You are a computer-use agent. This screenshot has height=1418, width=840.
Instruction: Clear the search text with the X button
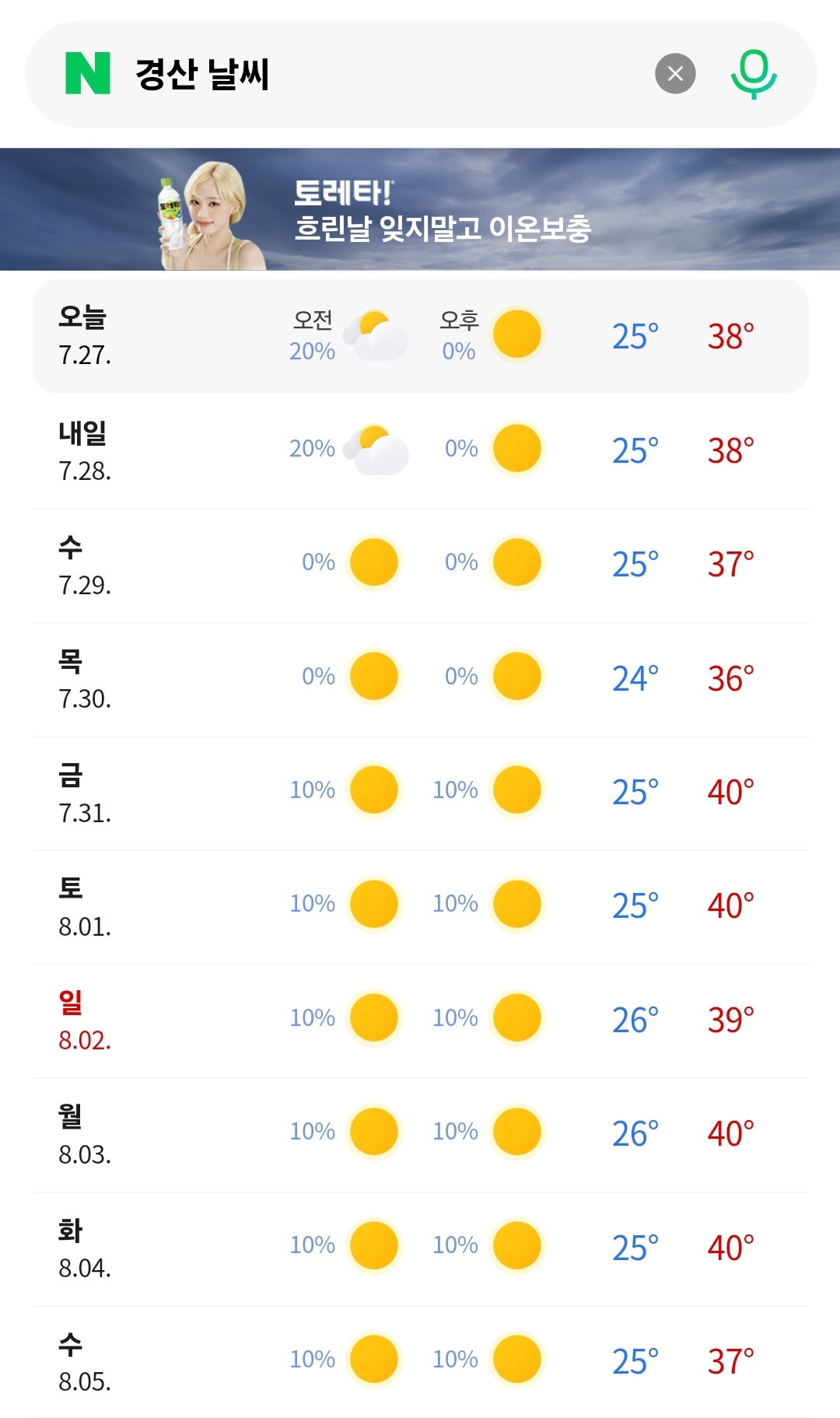point(675,74)
